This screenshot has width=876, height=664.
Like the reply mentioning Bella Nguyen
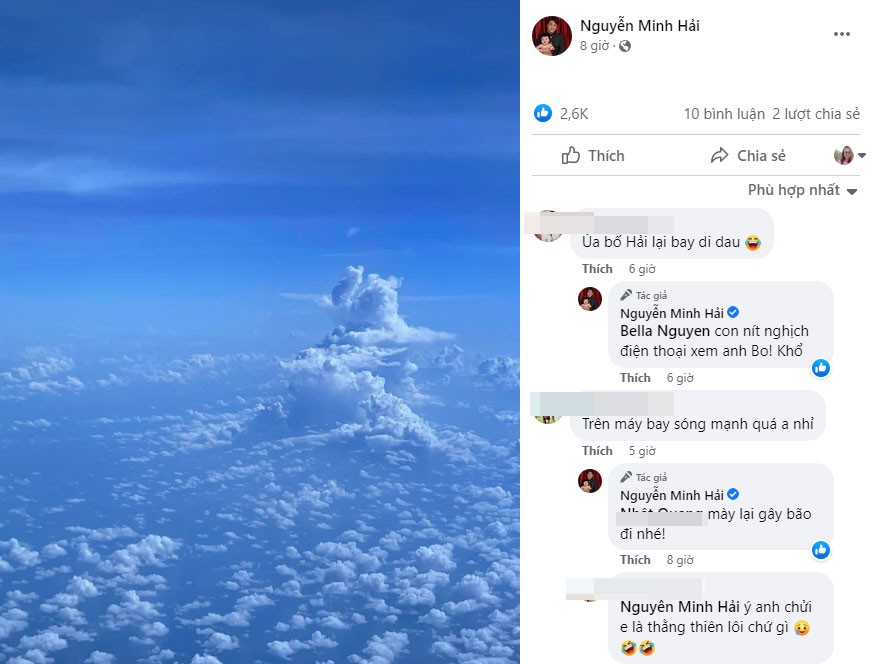[634, 378]
